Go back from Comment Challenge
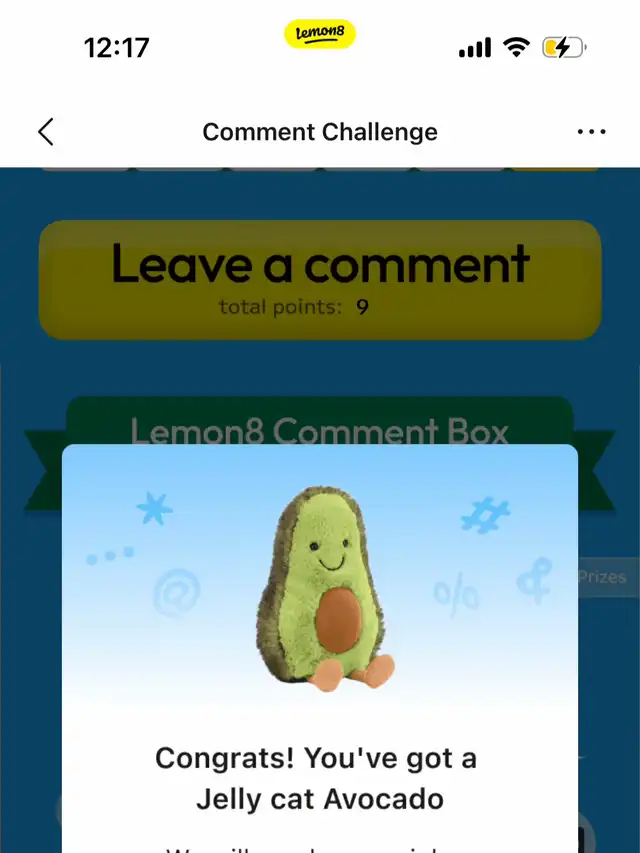640x853 pixels. pyautogui.click(x=46, y=132)
